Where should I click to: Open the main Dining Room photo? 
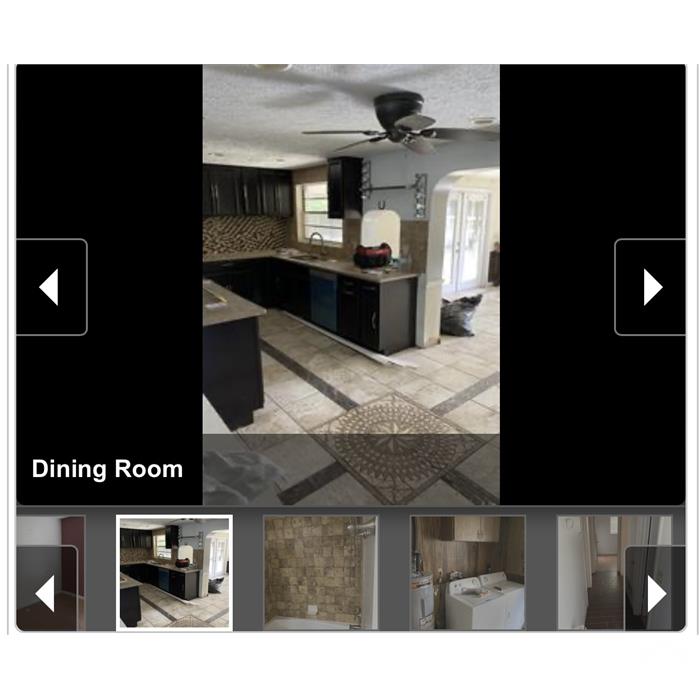(351, 284)
